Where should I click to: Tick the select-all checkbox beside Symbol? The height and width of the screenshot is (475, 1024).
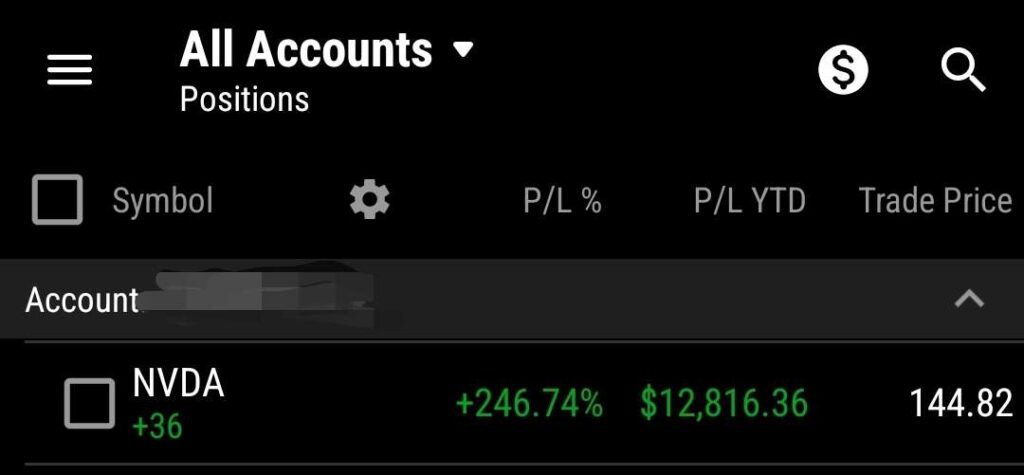[57, 200]
